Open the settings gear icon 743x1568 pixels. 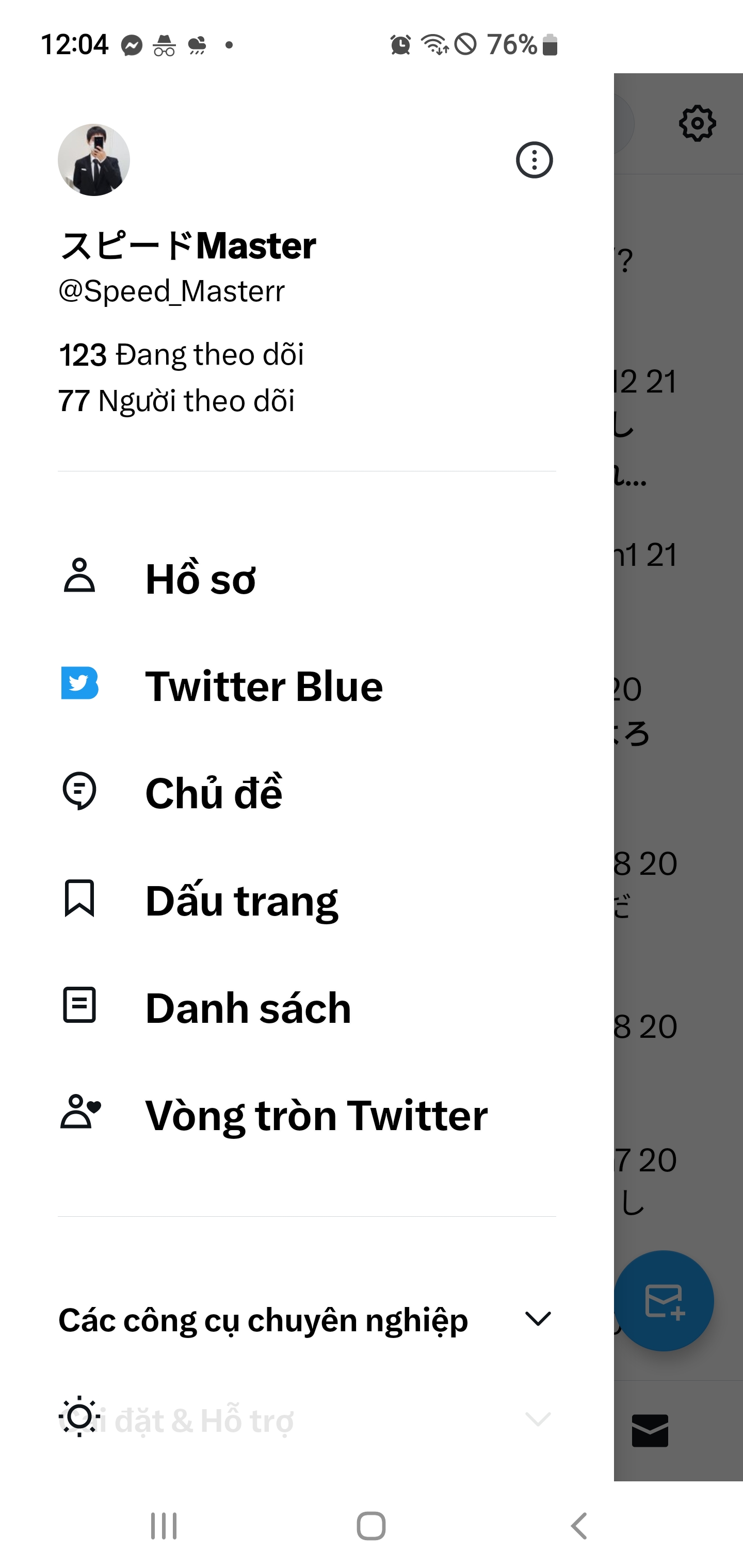pyautogui.click(x=697, y=124)
